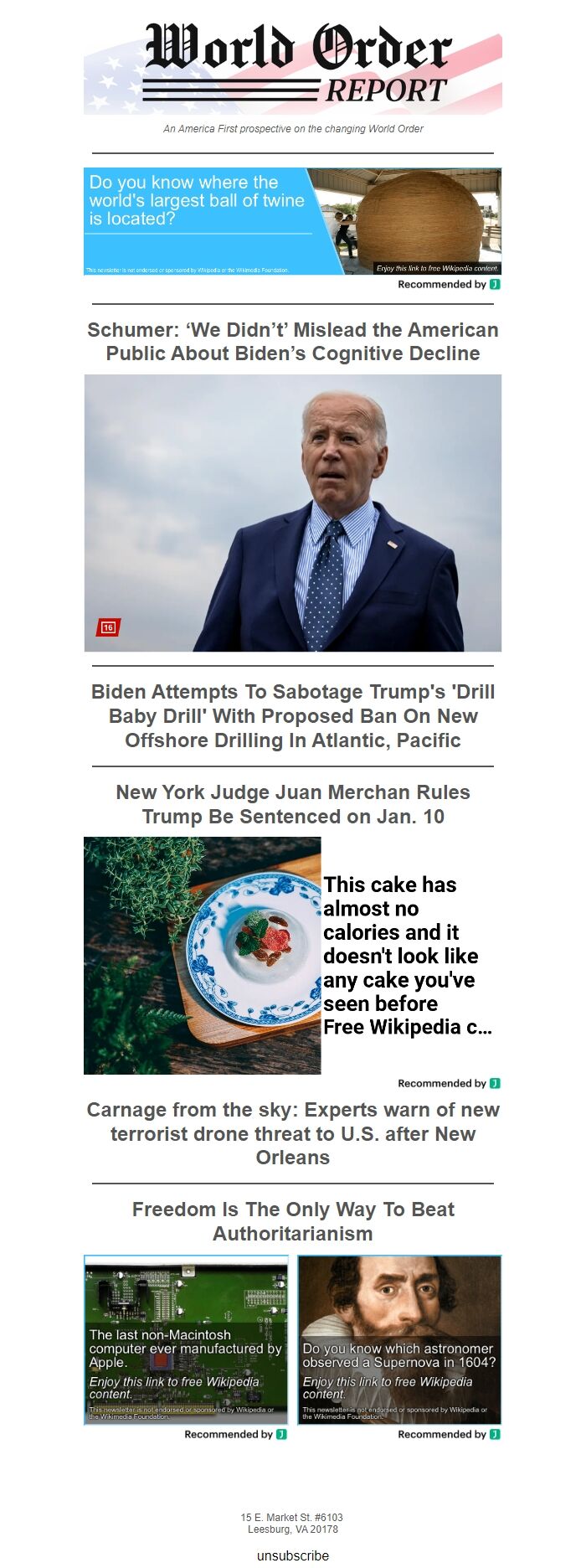Read the Biden offshore drilling ban article

click(292, 716)
